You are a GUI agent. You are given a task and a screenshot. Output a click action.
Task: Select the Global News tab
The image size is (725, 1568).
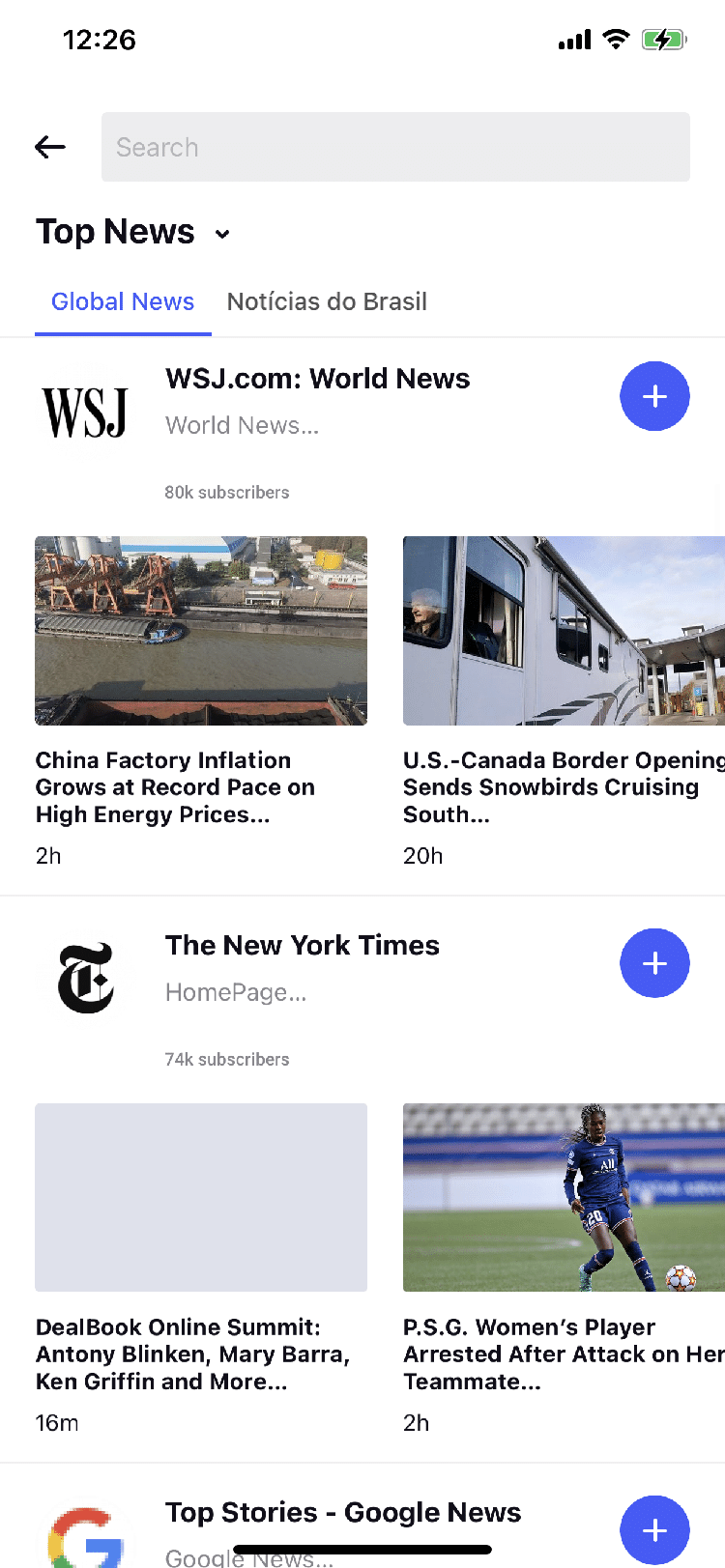coord(123,301)
